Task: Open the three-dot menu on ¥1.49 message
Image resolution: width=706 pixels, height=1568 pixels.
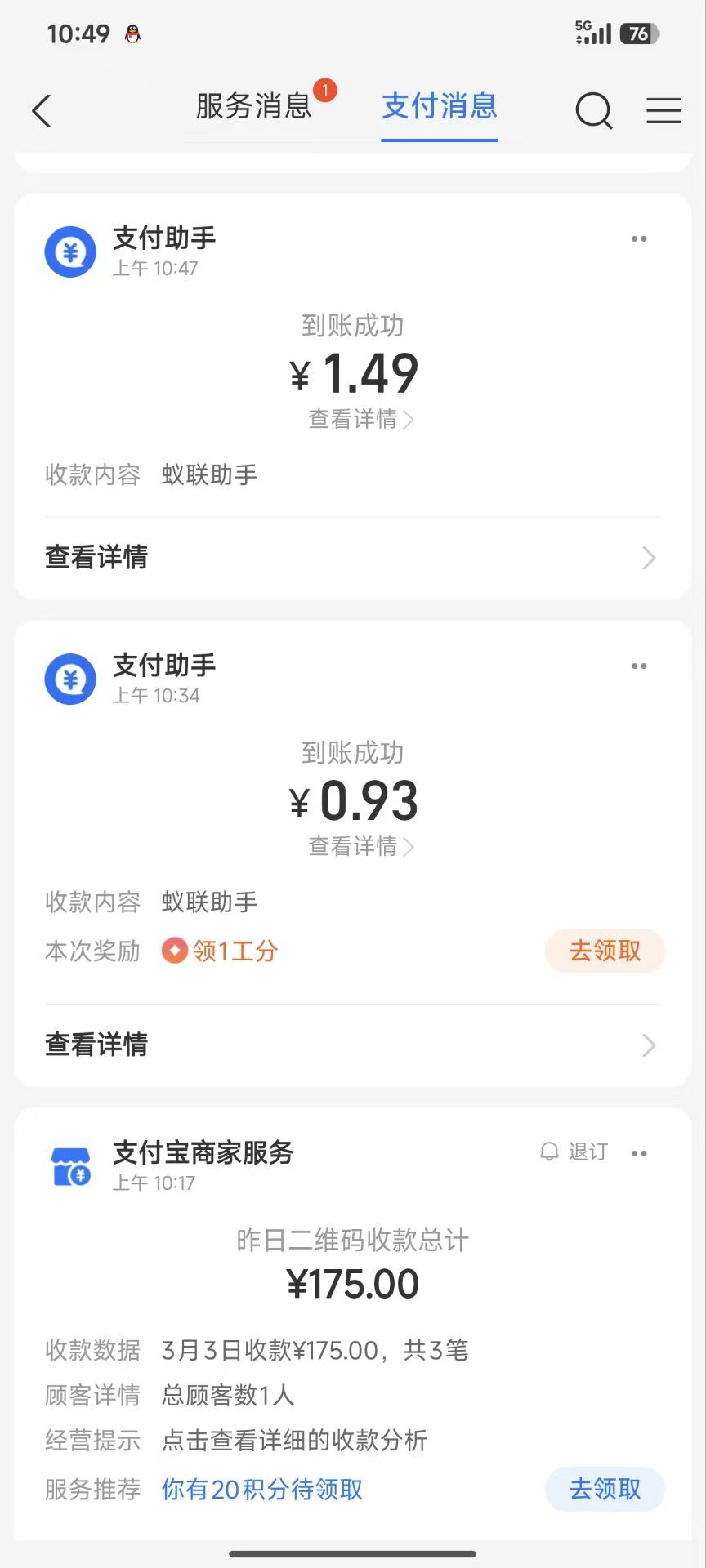Action: (640, 238)
